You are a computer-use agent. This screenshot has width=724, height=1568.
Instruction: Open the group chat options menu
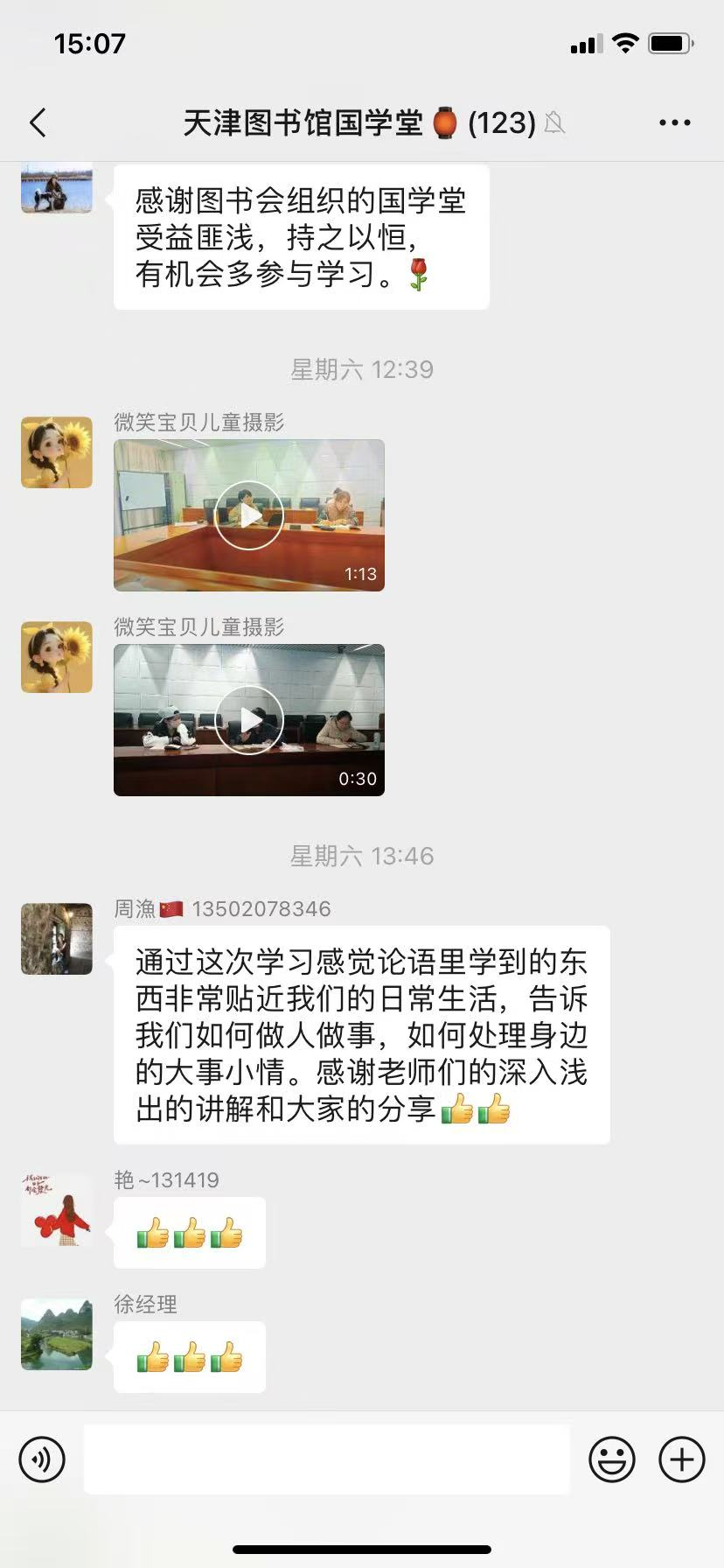(x=674, y=123)
